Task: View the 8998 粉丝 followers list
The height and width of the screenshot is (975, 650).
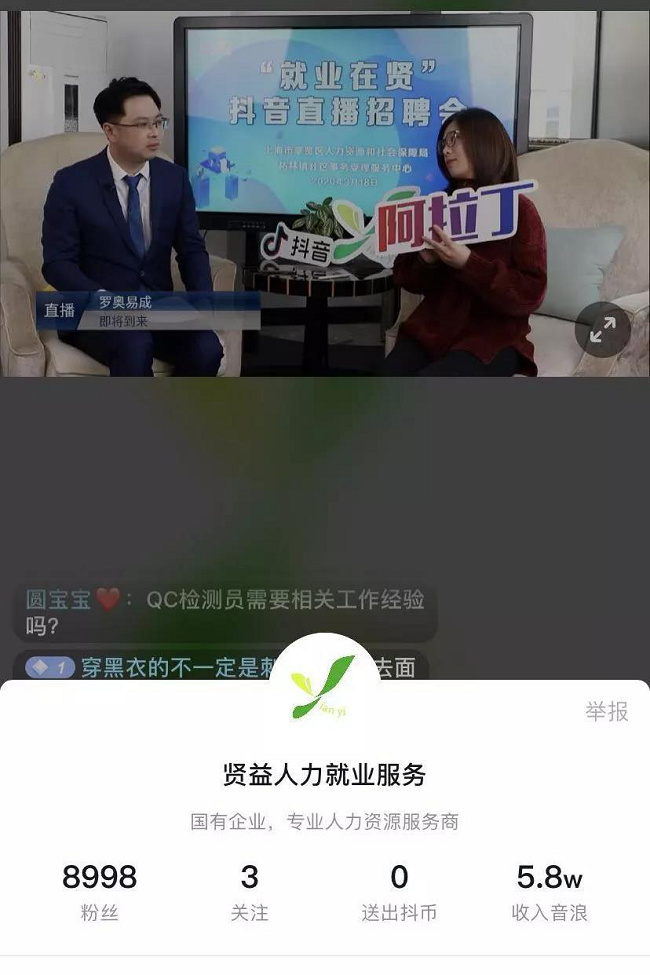Action: point(99,892)
